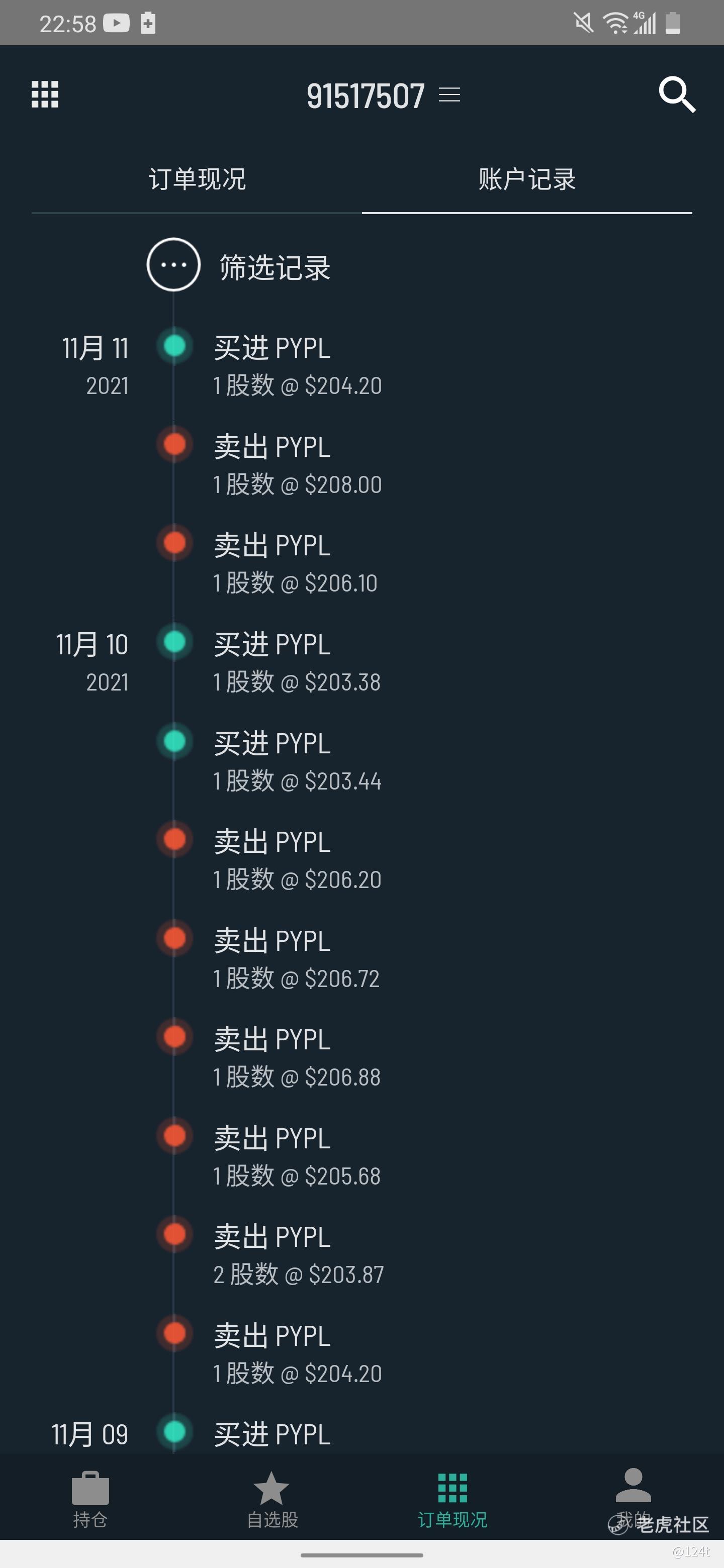
Task: View the 卖出 PYPL trade at $206.88
Action: coord(297,1058)
